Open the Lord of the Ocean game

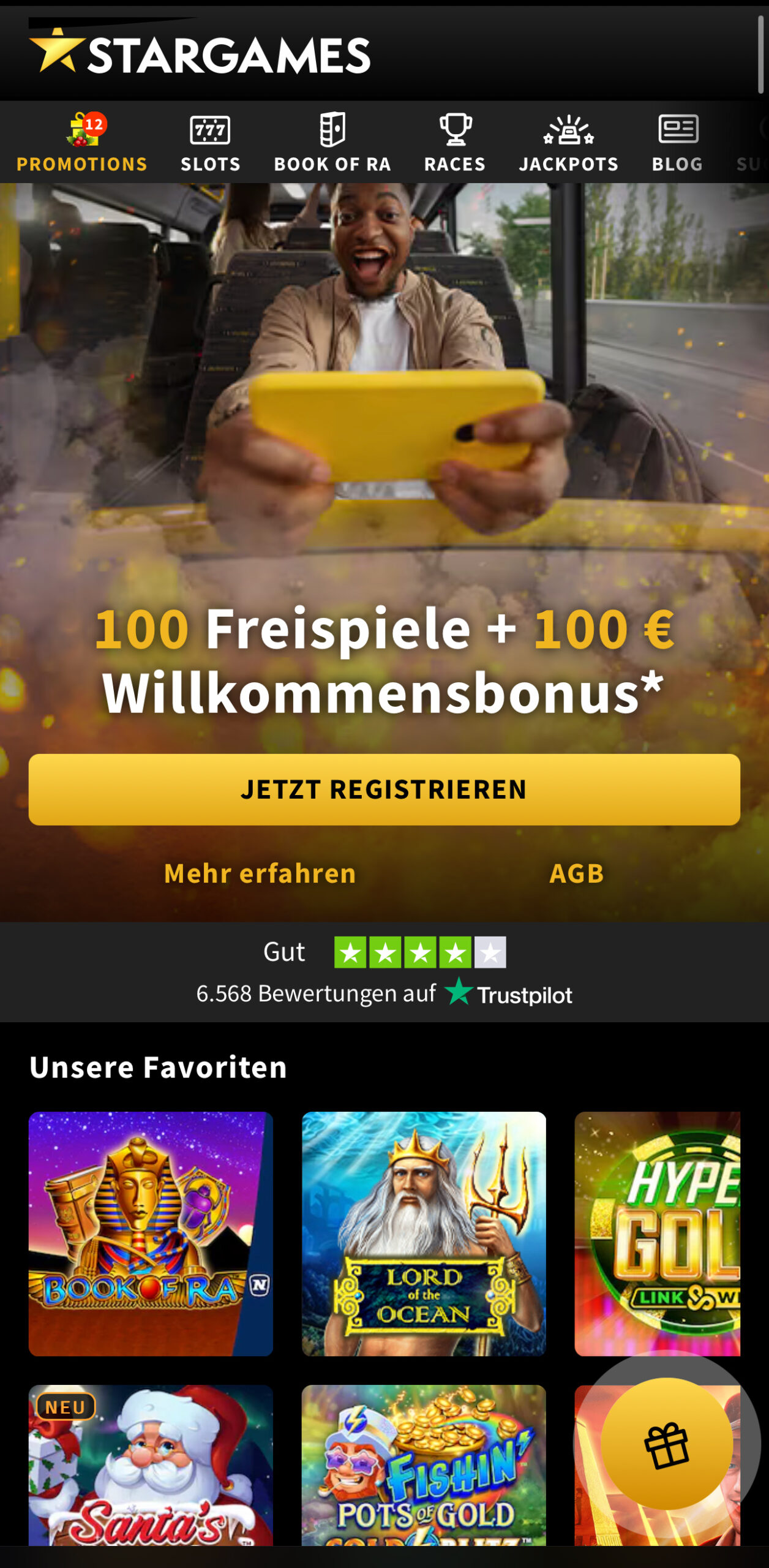click(424, 1234)
